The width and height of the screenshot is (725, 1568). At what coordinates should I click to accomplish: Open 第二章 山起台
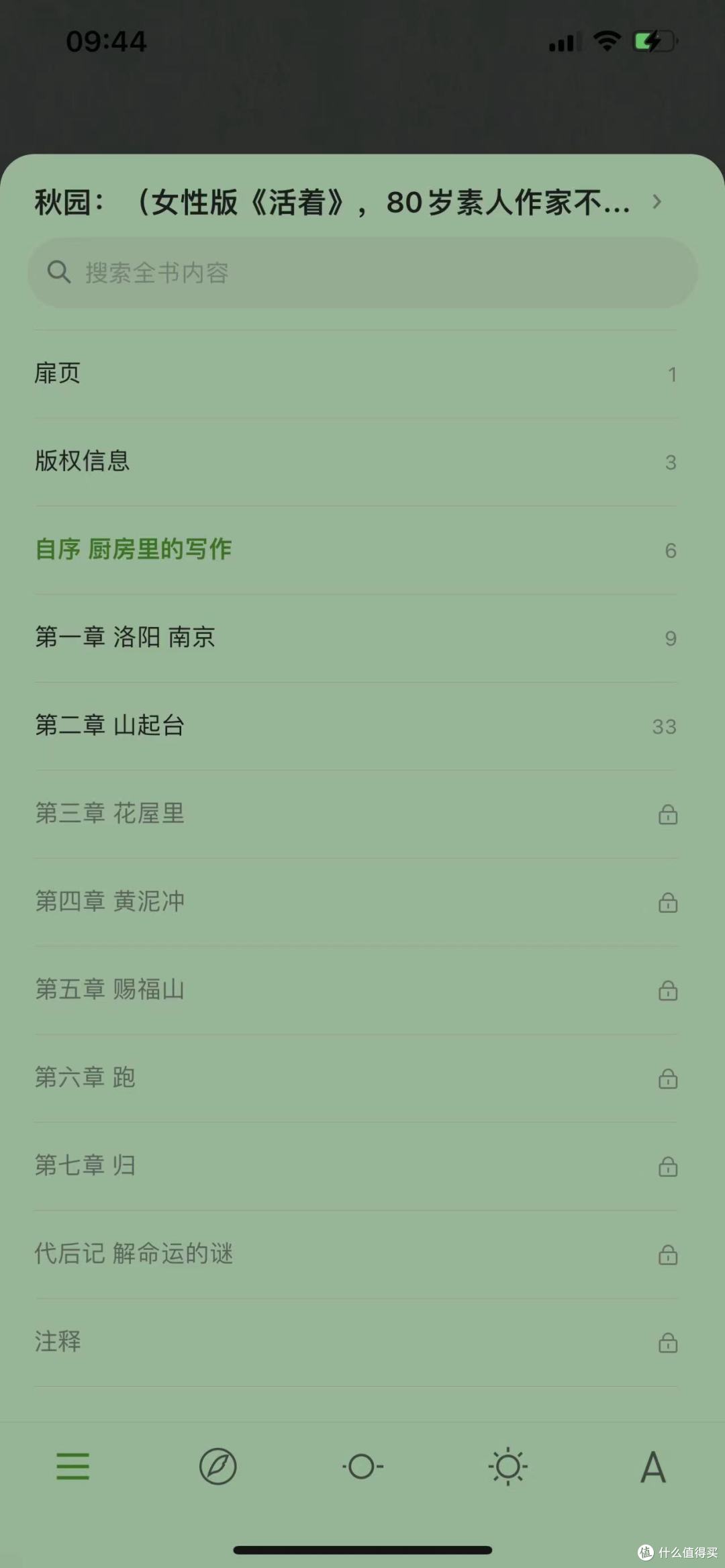pos(356,726)
